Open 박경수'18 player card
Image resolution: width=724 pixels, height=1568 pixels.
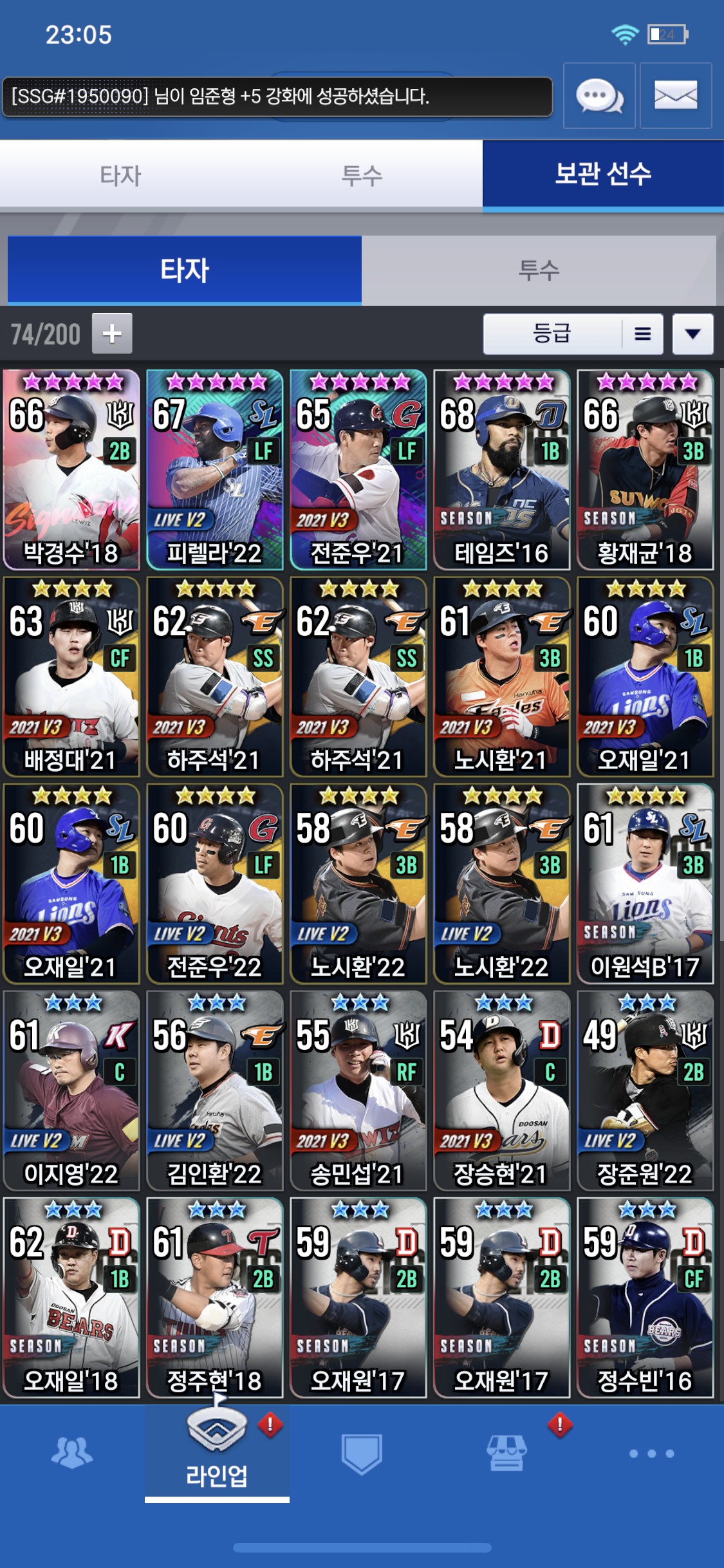(x=71, y=470)
